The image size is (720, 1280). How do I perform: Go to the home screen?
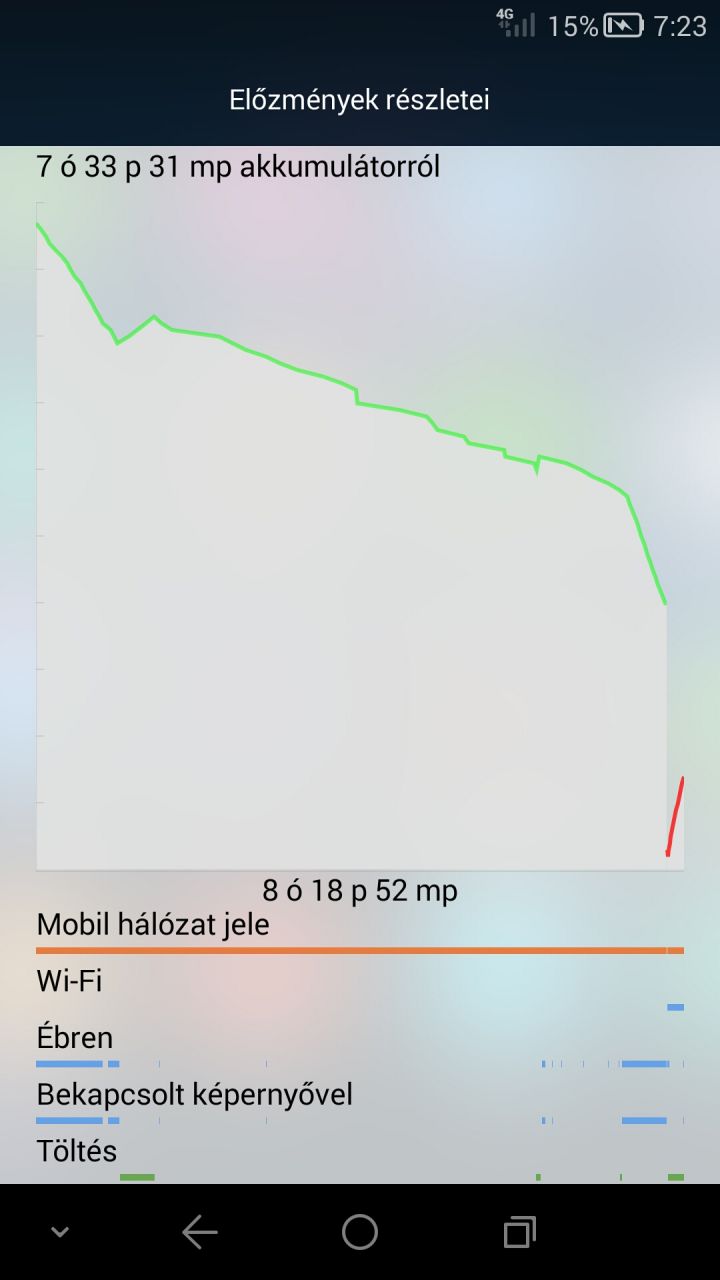point(360,1232)
